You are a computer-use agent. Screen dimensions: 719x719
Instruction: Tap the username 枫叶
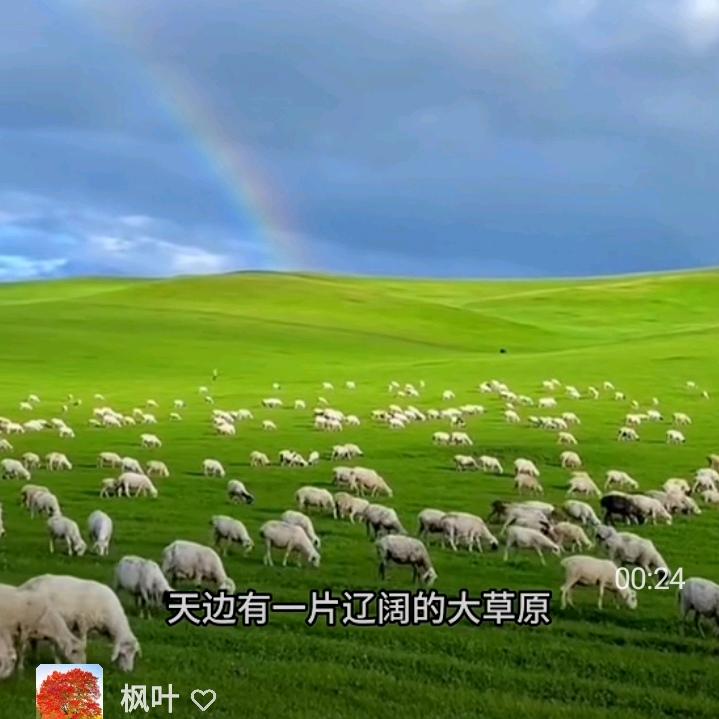150,699
